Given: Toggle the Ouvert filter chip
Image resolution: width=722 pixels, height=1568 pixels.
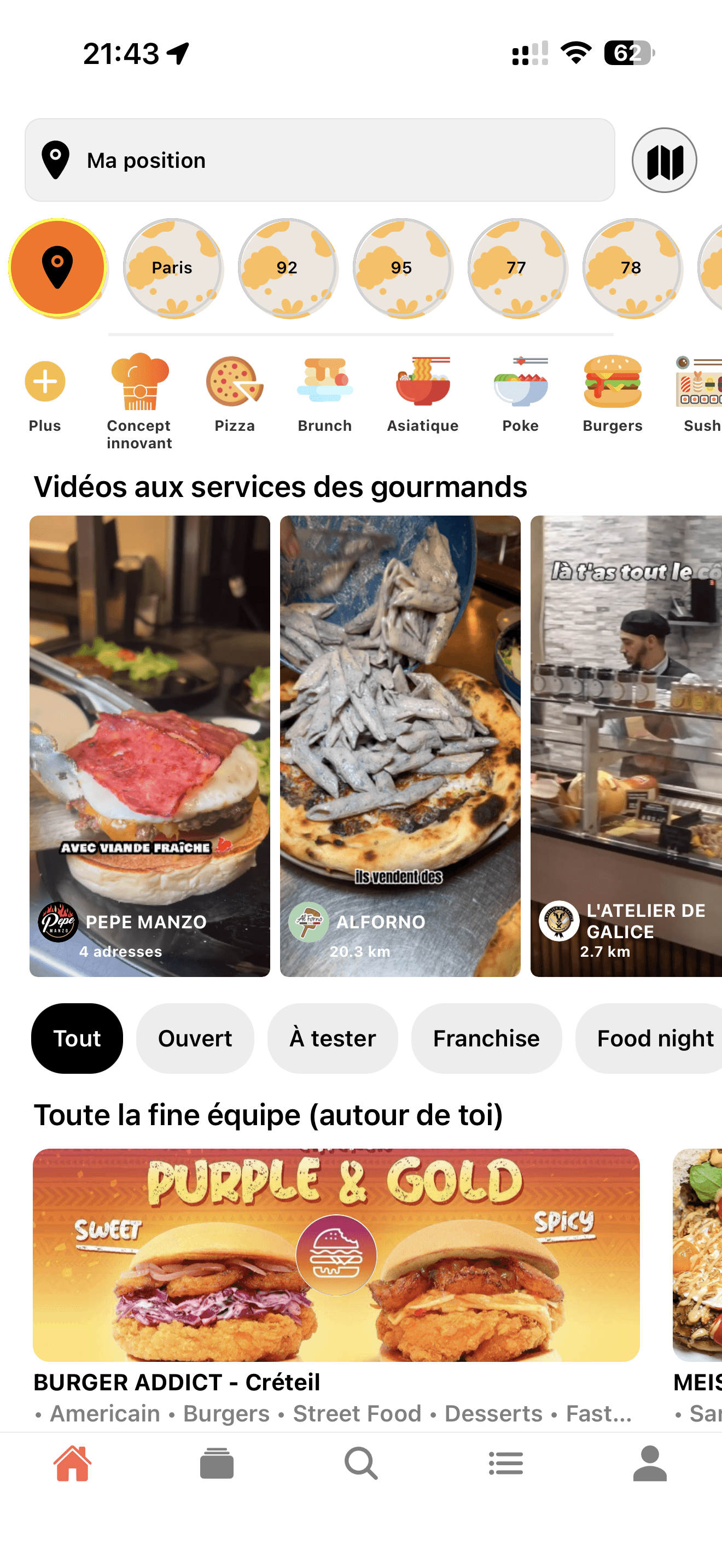Looking at the screenshot, I should 194,1038.
